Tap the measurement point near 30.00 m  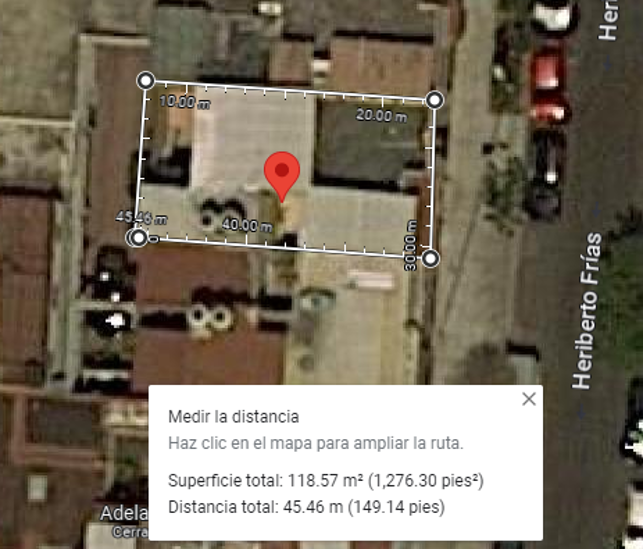click(x=430, y=259)
